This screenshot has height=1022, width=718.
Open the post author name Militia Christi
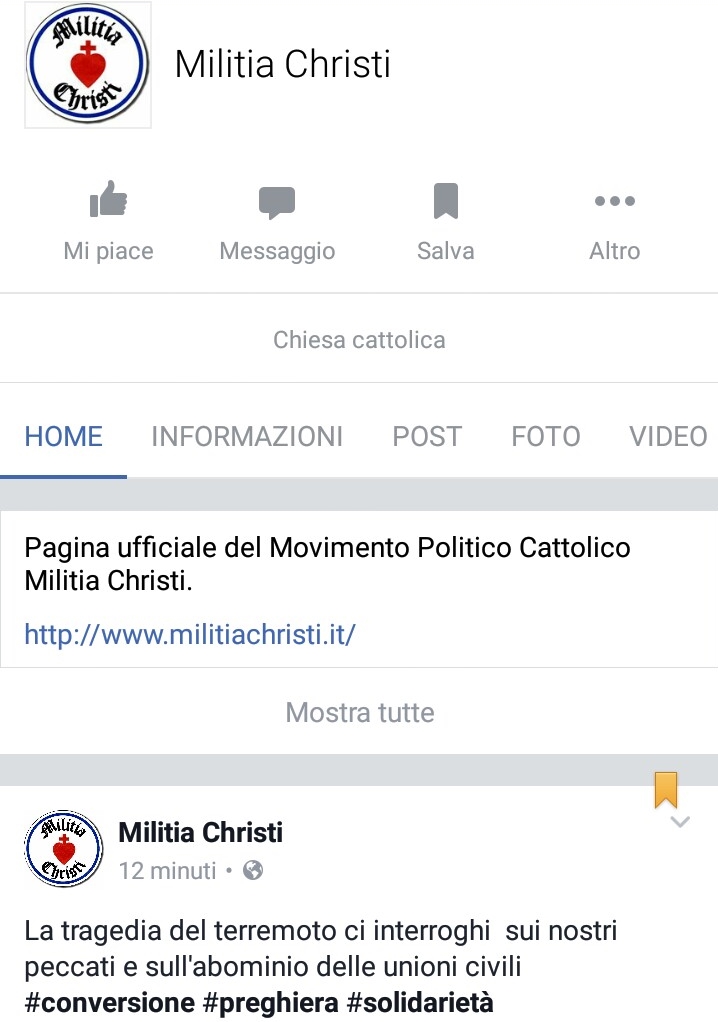(x=200, y=832)
